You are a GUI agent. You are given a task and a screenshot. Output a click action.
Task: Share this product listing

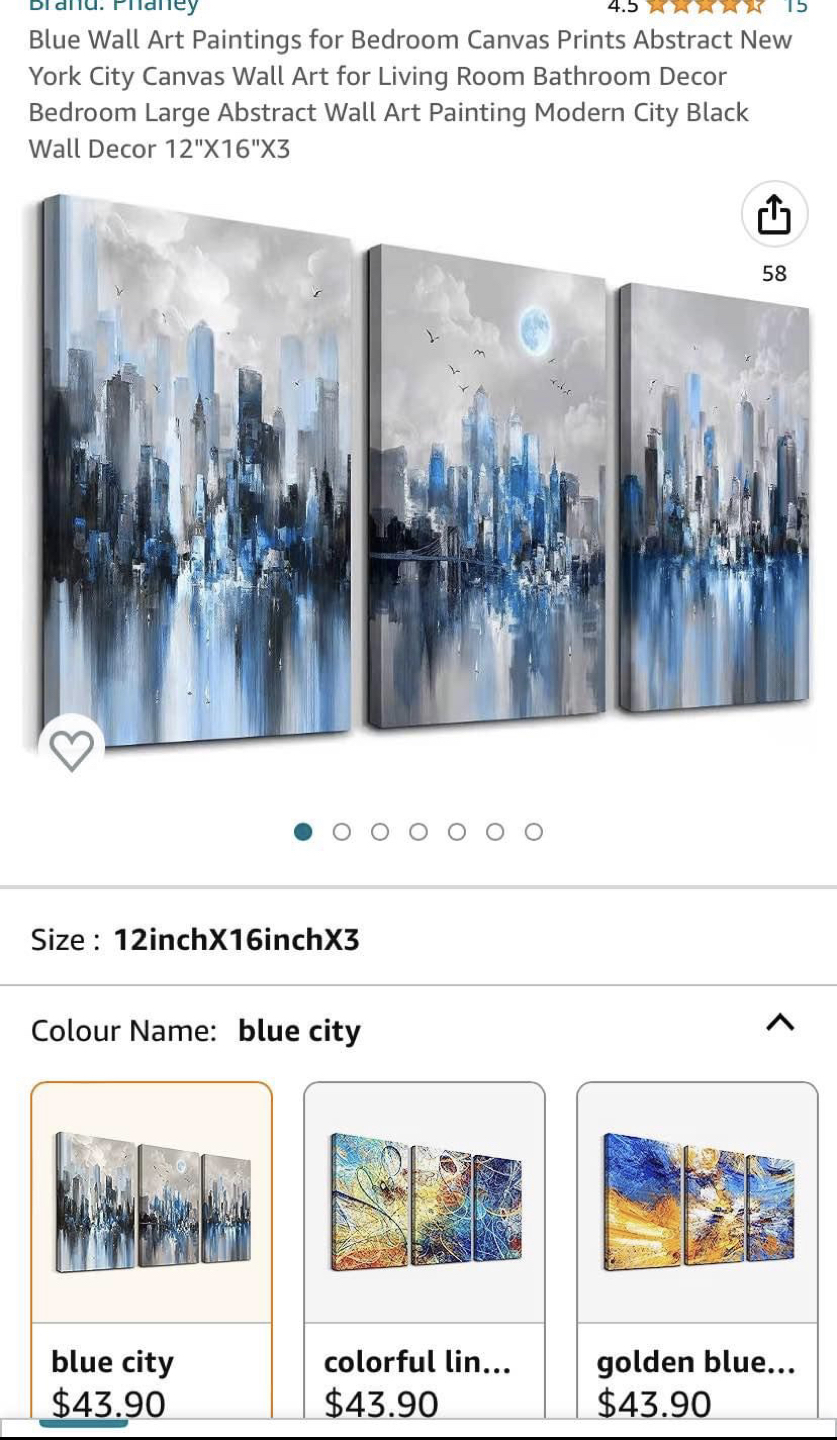pos(773,214)
